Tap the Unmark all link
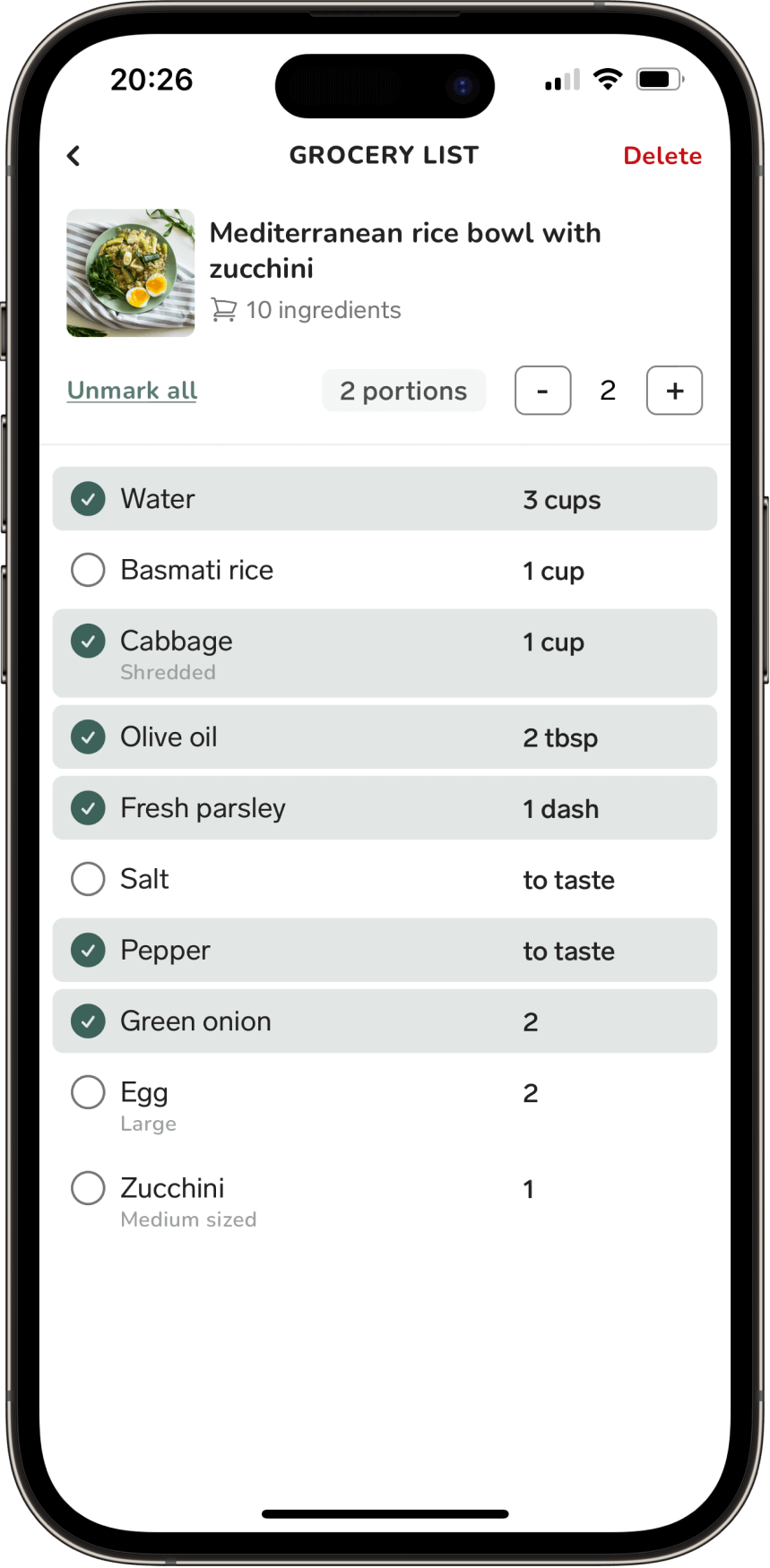This screenshot has height=1568, width=770. click(x=132, y=391)
